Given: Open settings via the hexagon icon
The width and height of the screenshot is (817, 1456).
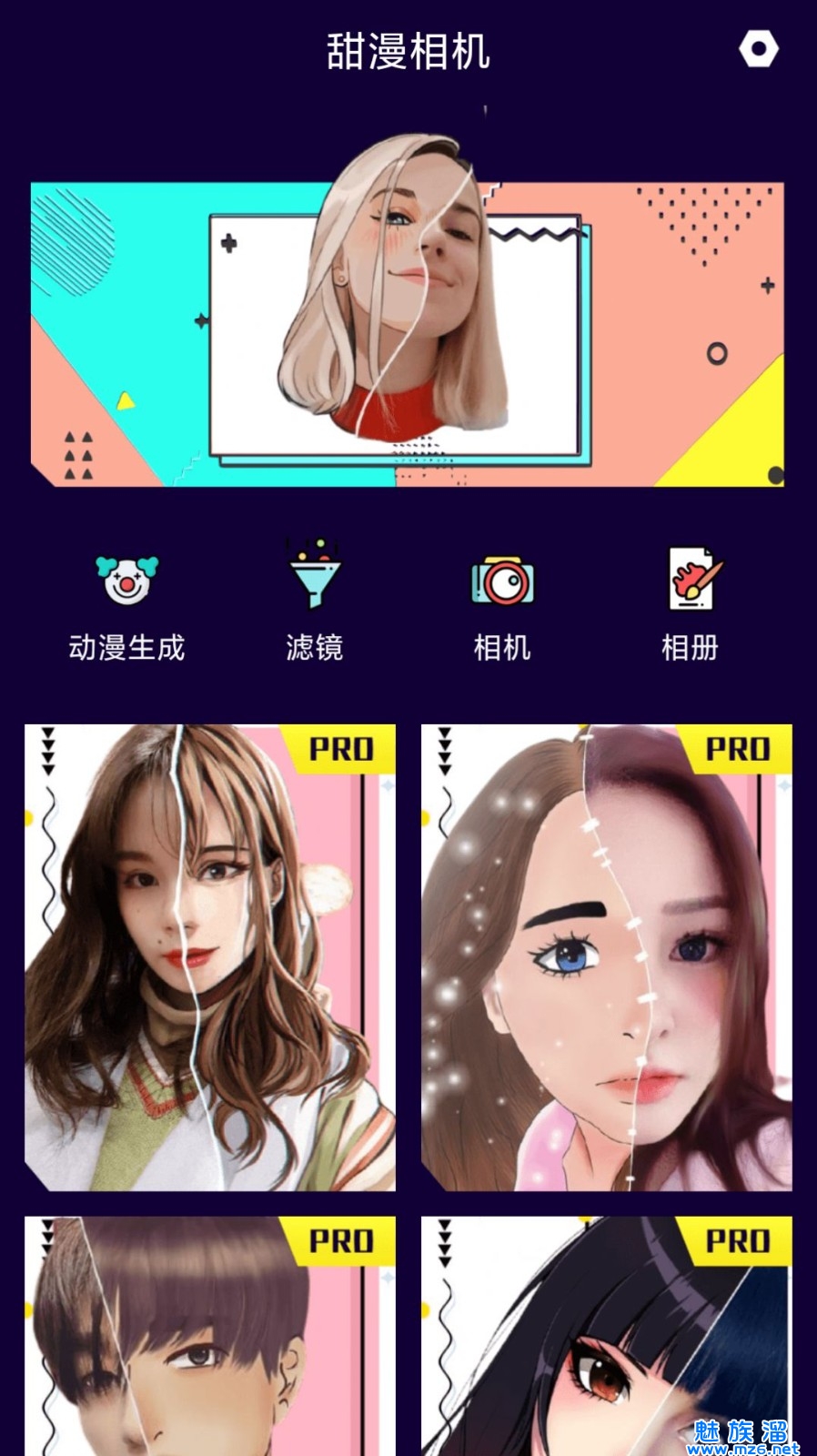Looking at the screenshot, I should (x=758, y=49).
